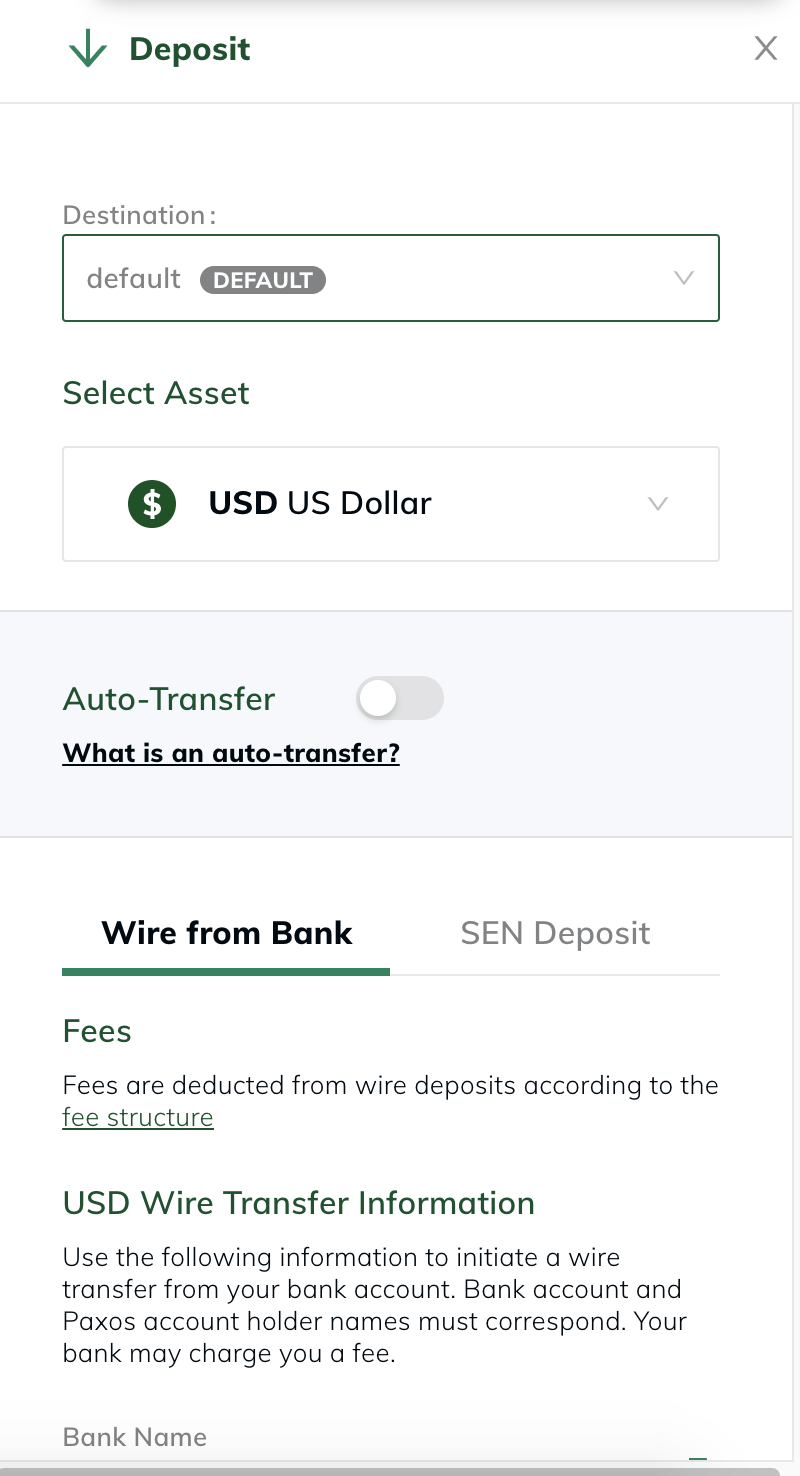The width and height of the screenshot is (800, 1476).
Task: Select the Wire from Bank tab
Action: click(227, 933)
